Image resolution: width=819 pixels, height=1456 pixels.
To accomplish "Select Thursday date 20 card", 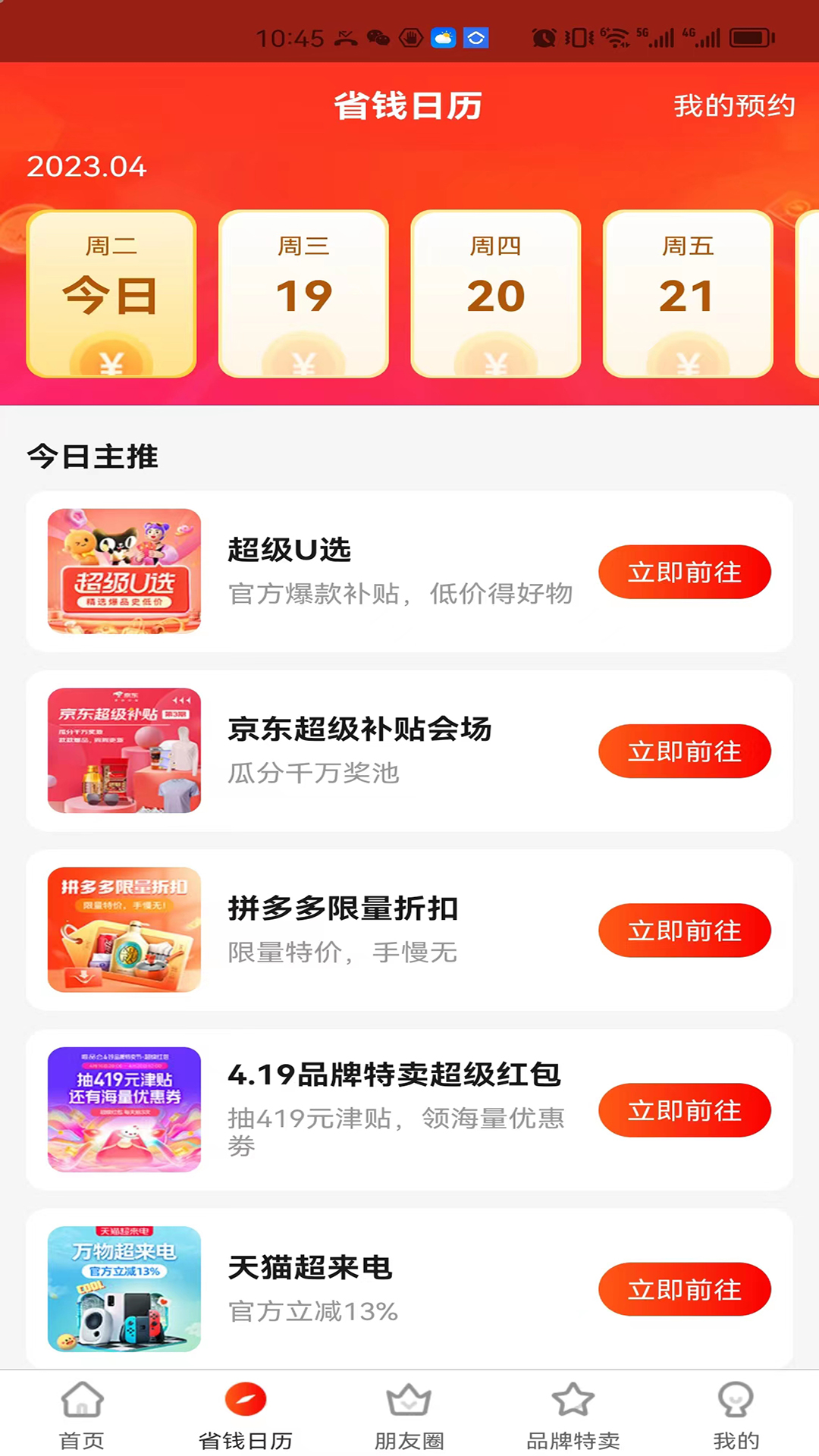I will coord(494,294).
